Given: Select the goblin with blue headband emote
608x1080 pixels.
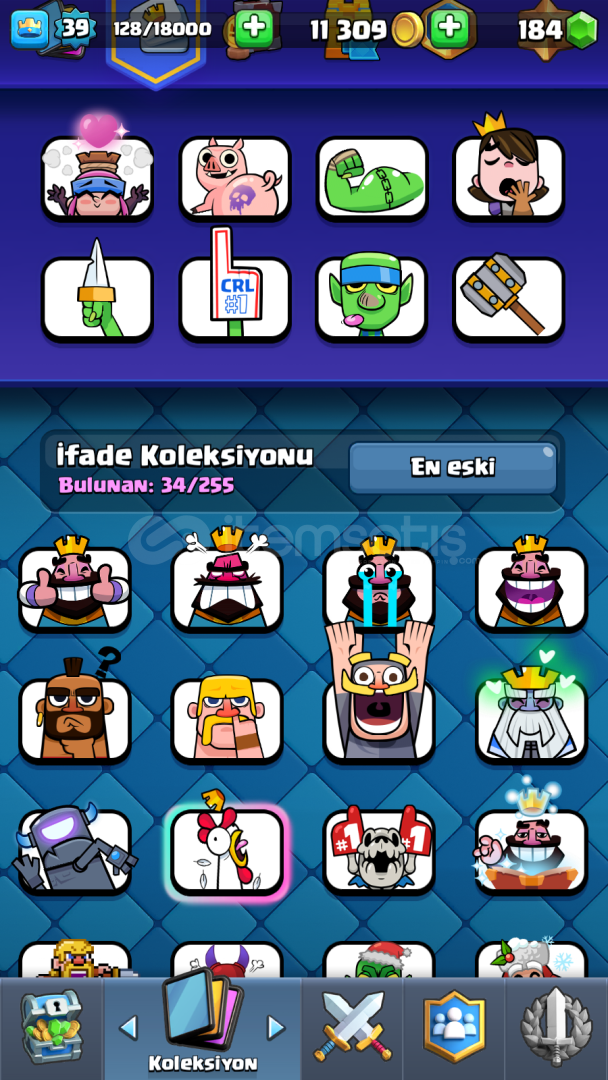Looking at the screenshot, I should (372, 296).
